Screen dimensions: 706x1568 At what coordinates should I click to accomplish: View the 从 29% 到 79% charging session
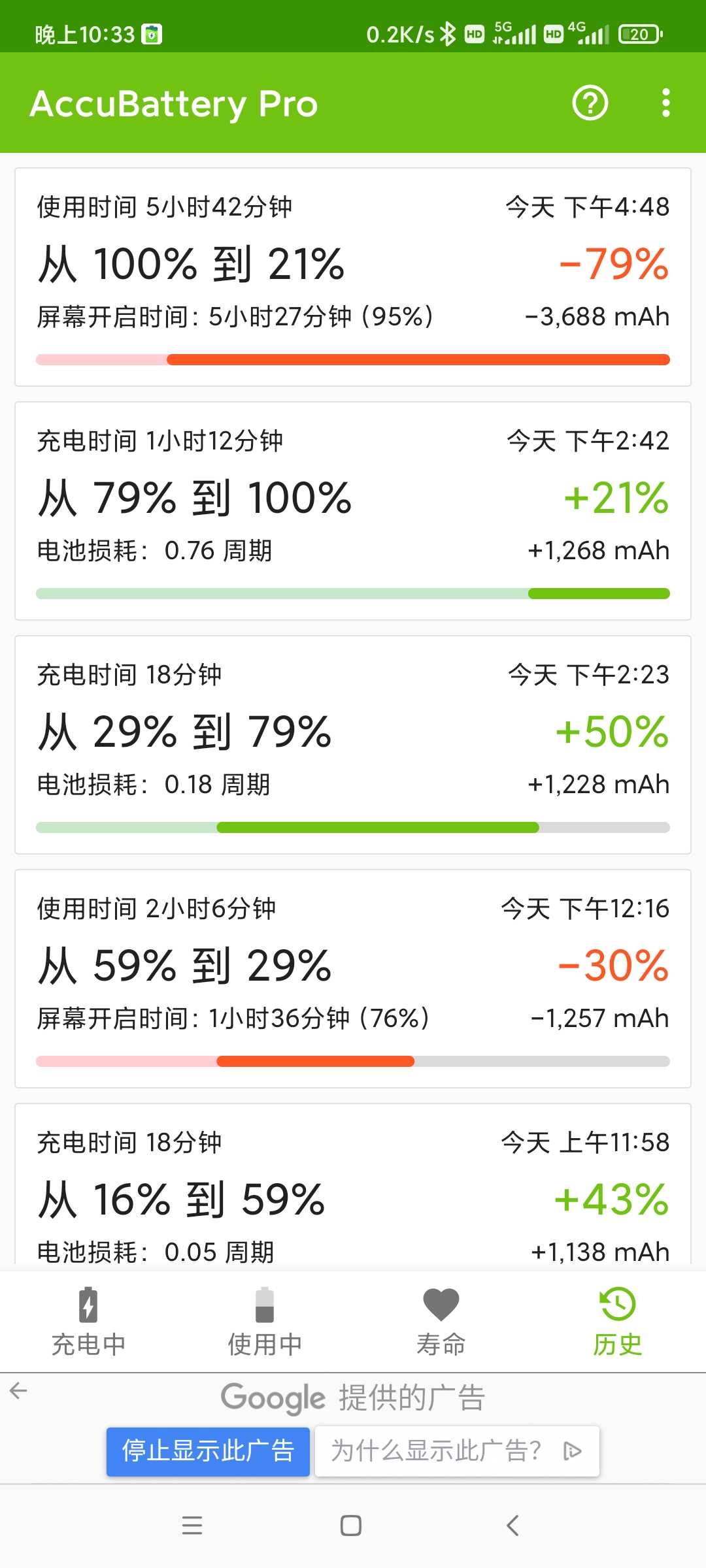pyautogui.click(x=353, y=745)
